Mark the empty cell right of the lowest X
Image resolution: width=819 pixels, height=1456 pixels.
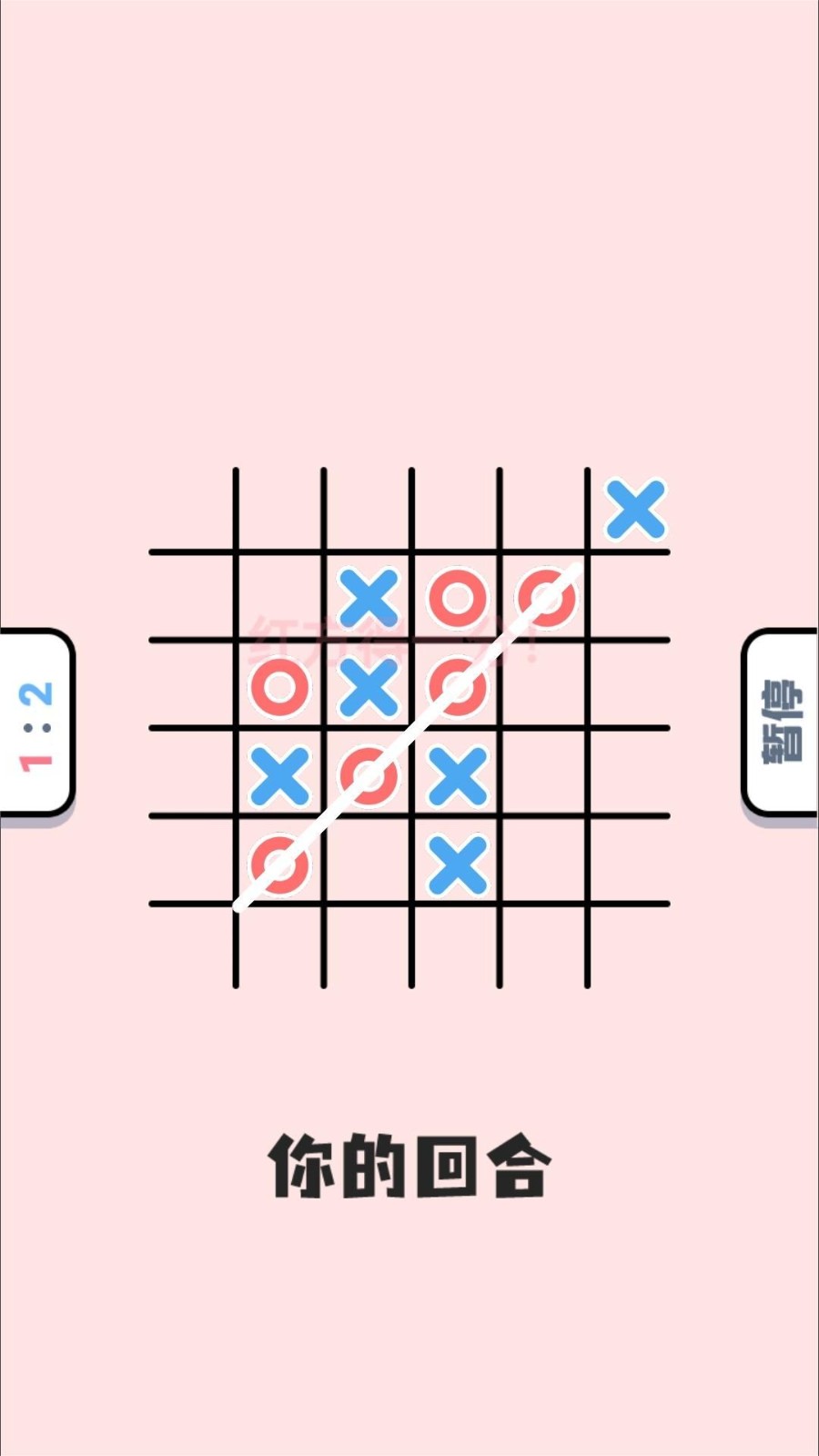[543, 861]
